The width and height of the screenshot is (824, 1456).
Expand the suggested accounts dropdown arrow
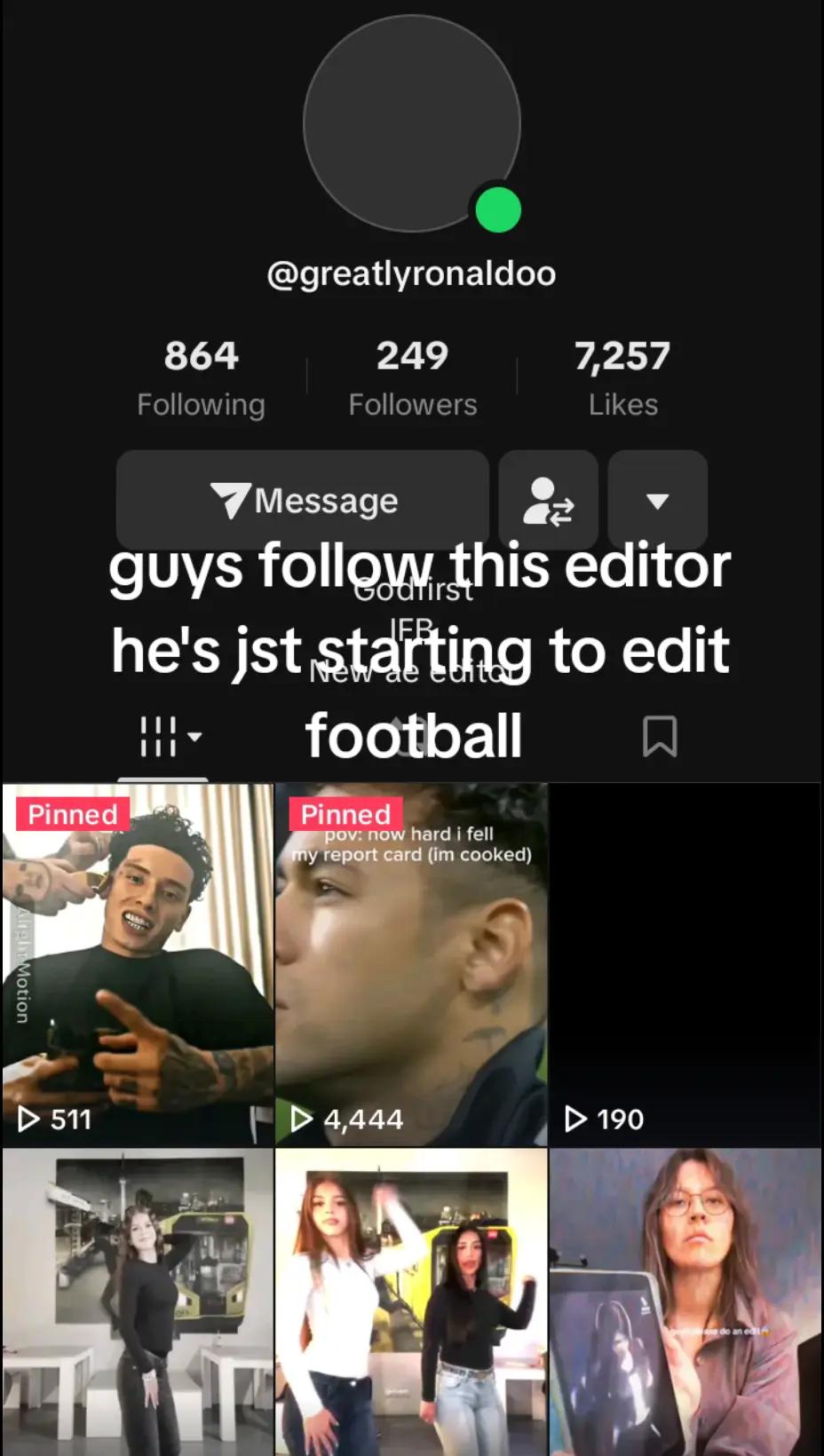657,500
